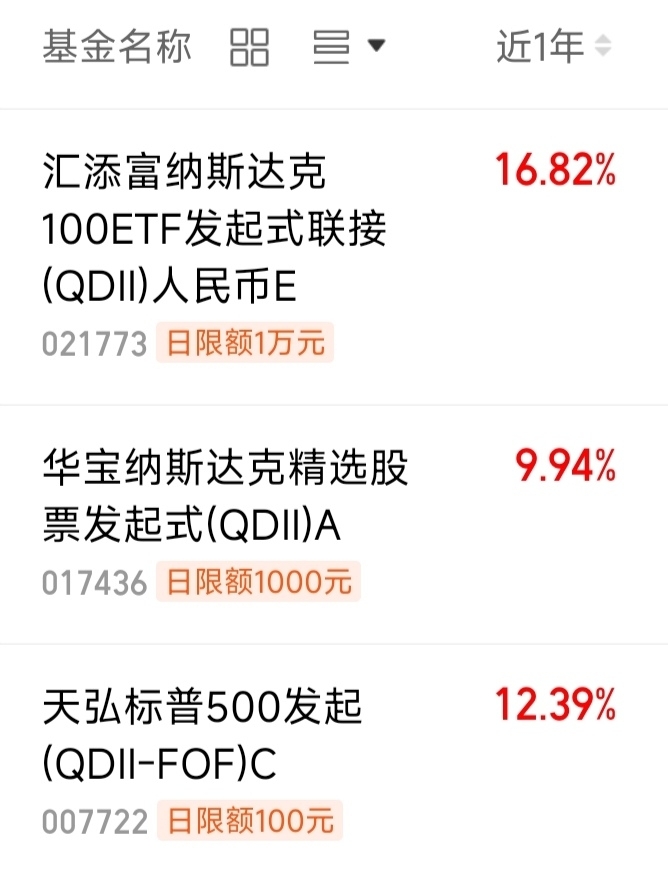Open fund 天弘标普500发起 007722
The image size is (668, 876).
pos(334,760)
